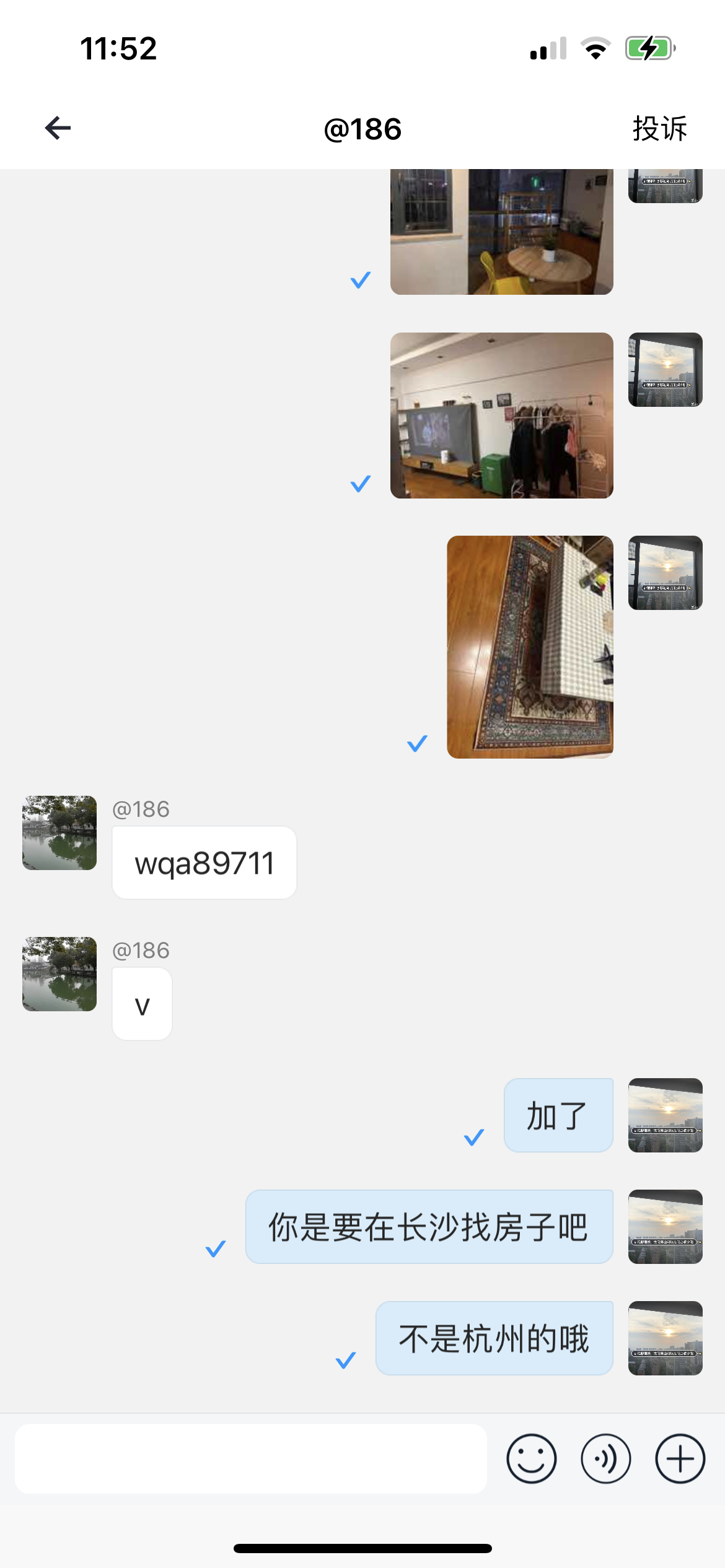Open the carpet and floor photo
The image size is (725, 1568).
[x=529, y=647]
